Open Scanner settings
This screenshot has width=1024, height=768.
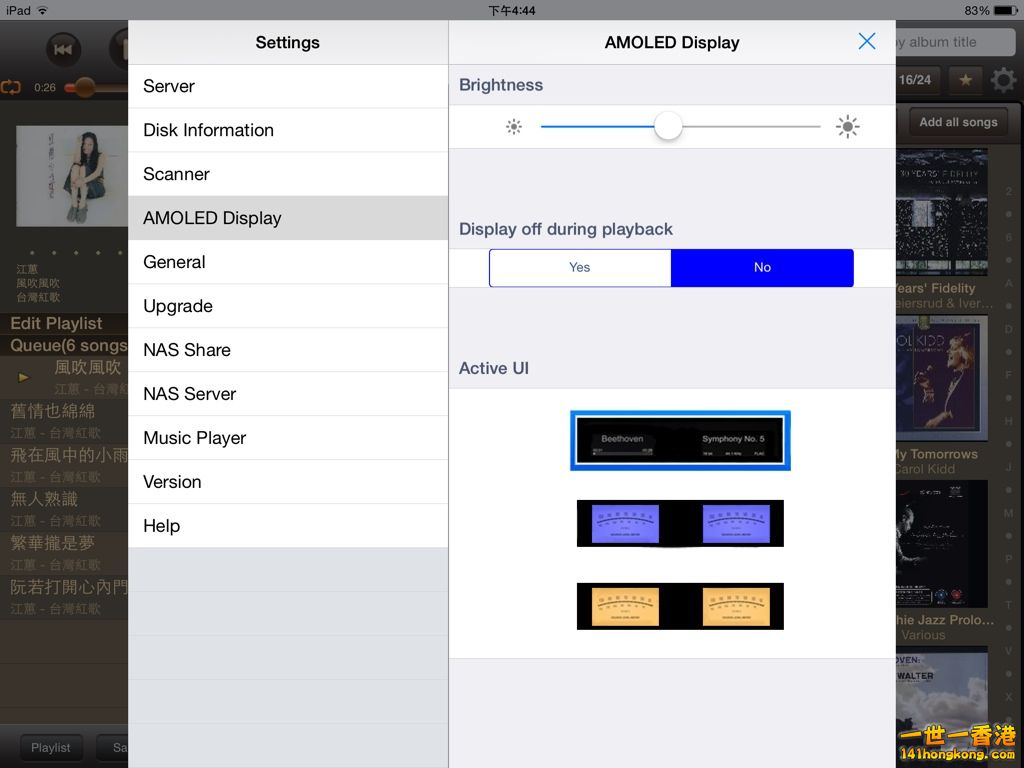[287, 174]
